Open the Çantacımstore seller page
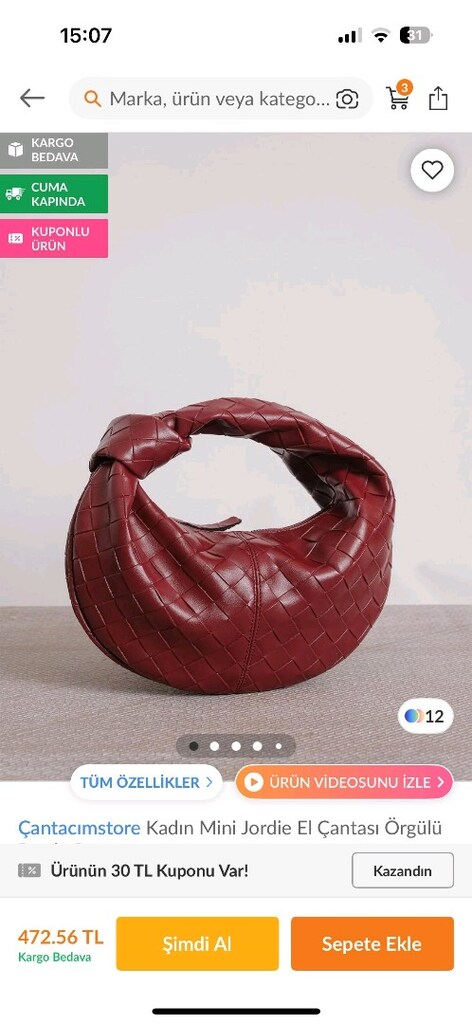 (x=79, y=829)
